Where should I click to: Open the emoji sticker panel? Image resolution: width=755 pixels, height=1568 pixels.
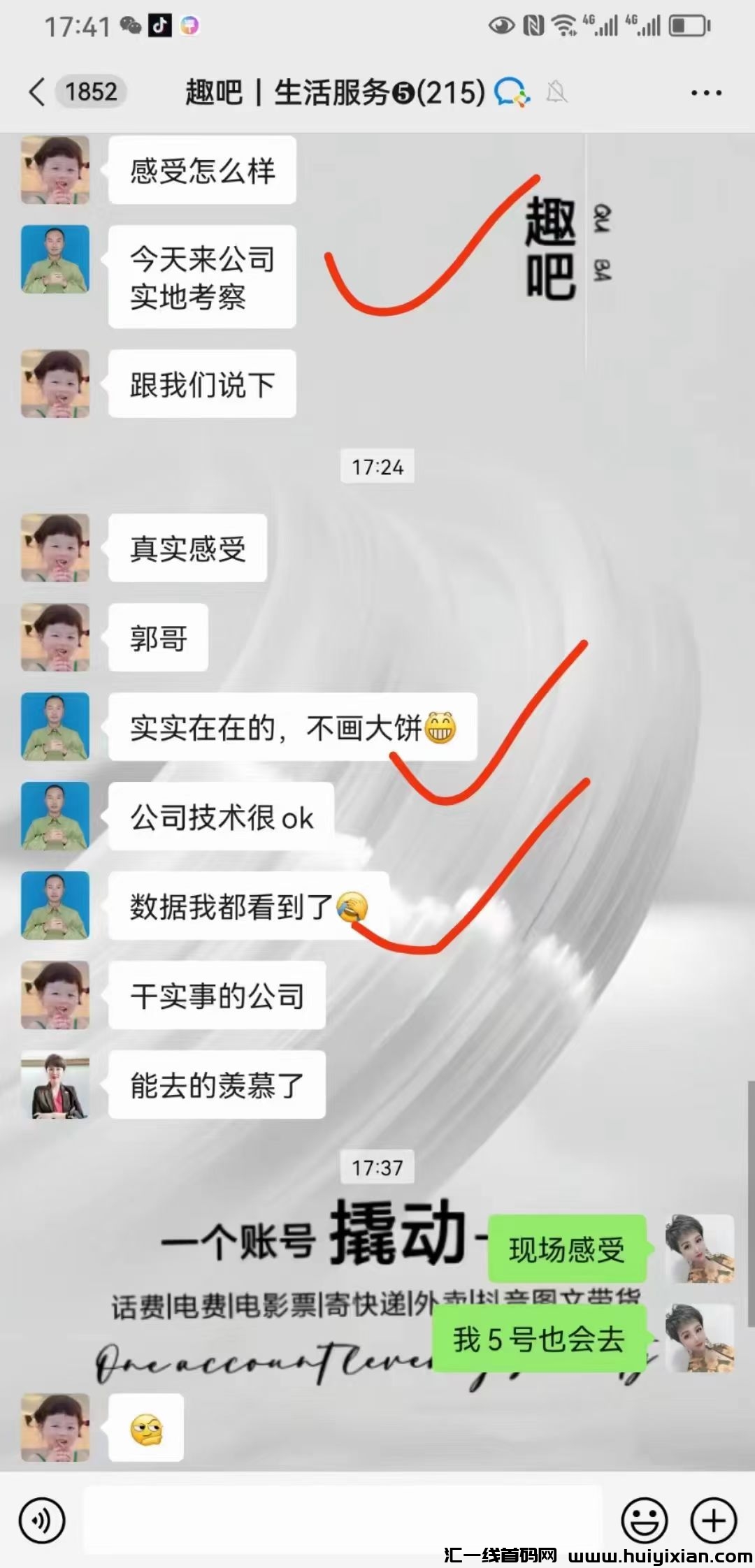tap(644, 1520)
